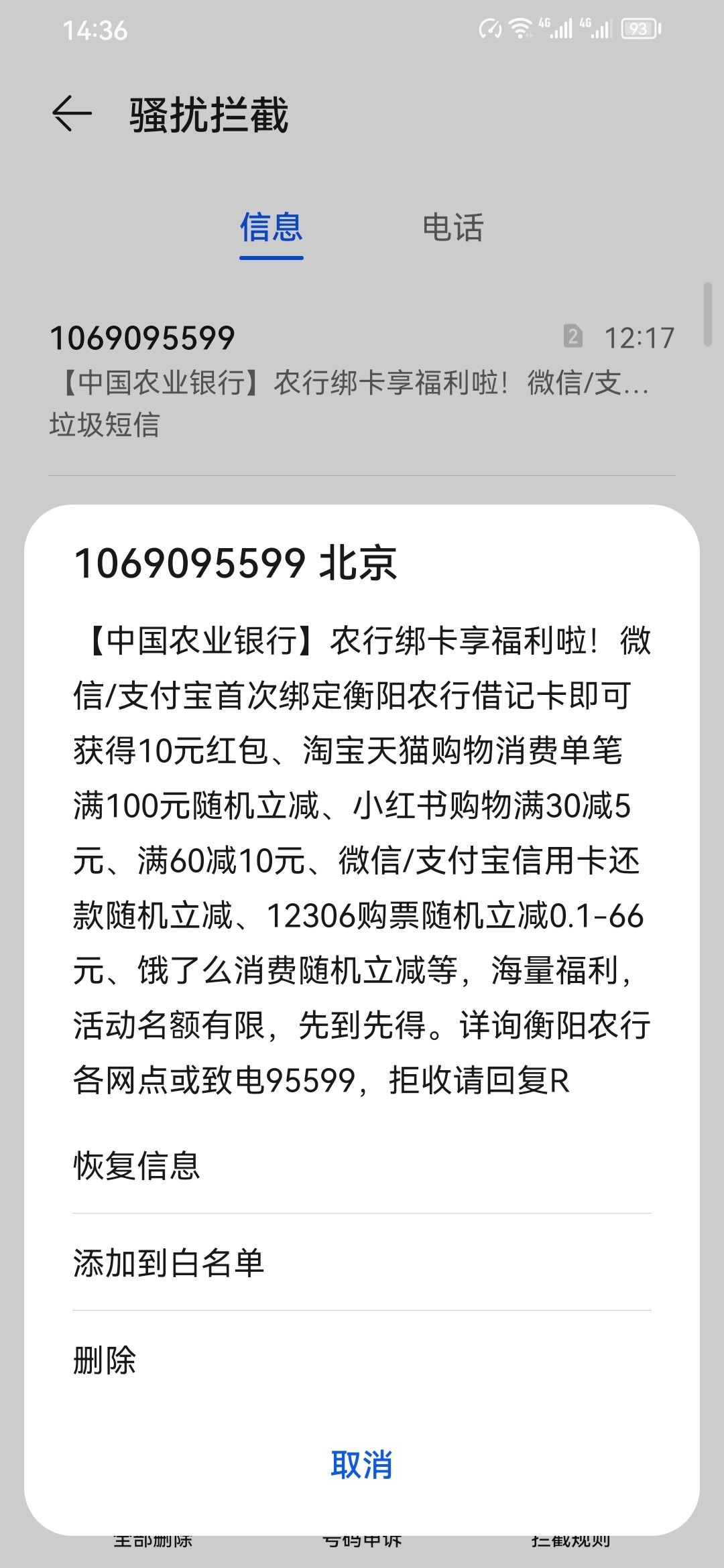This screenshot has height=1568, width=724.
Task: Tap 删除 to delete this message
Action: (x=105, y=1360)
